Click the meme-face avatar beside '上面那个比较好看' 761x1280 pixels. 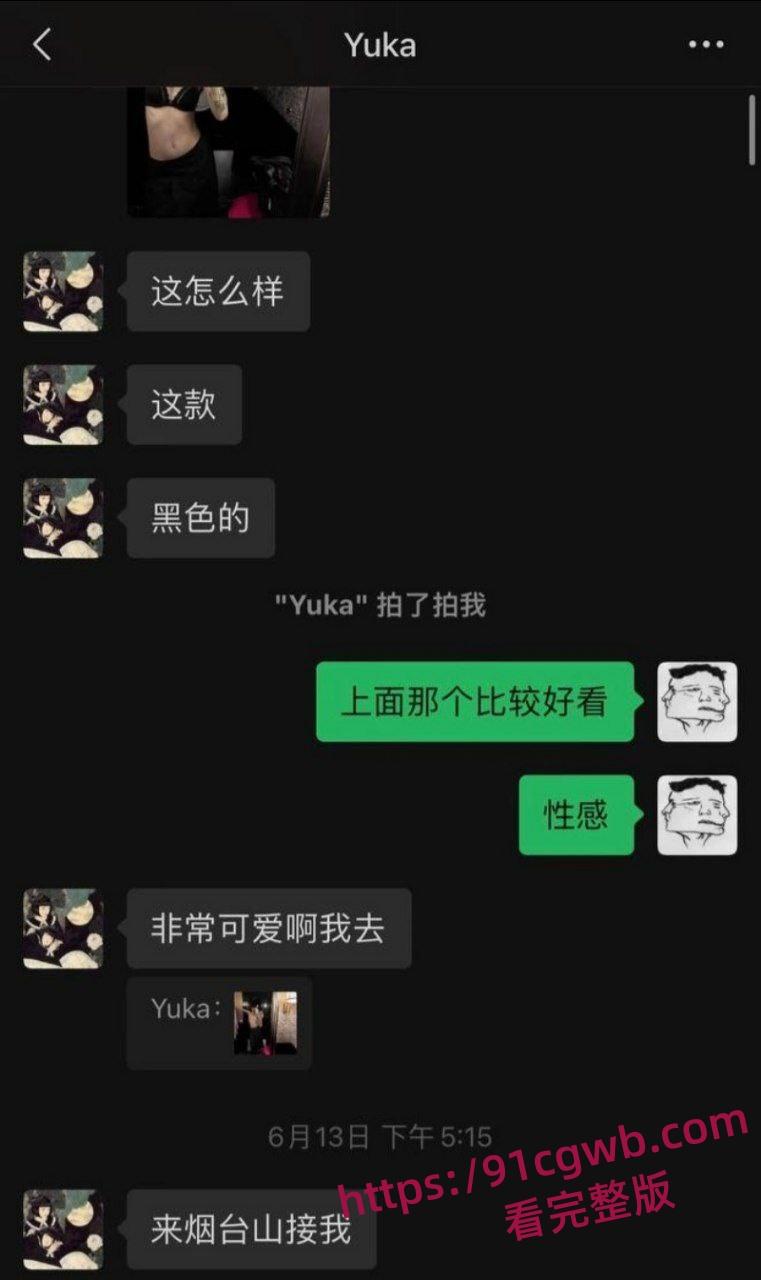pos(699,702)
